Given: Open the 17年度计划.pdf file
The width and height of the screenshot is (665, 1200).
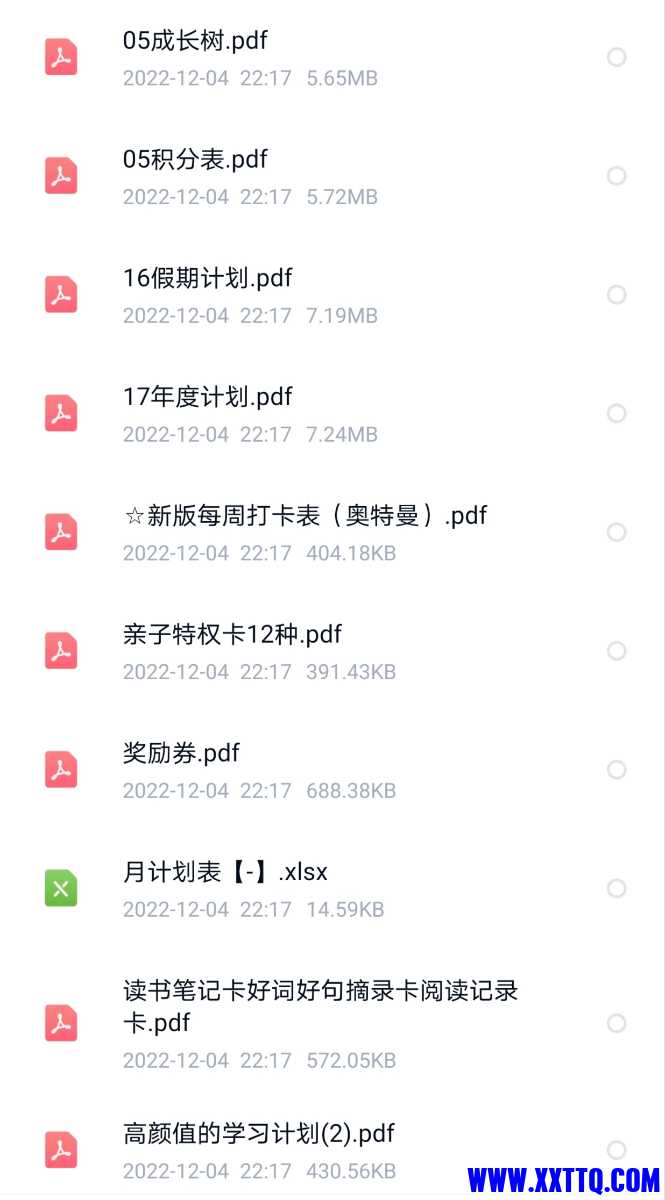Looking at the screenshot, I should pyautogui.click(x=207, y=398).
